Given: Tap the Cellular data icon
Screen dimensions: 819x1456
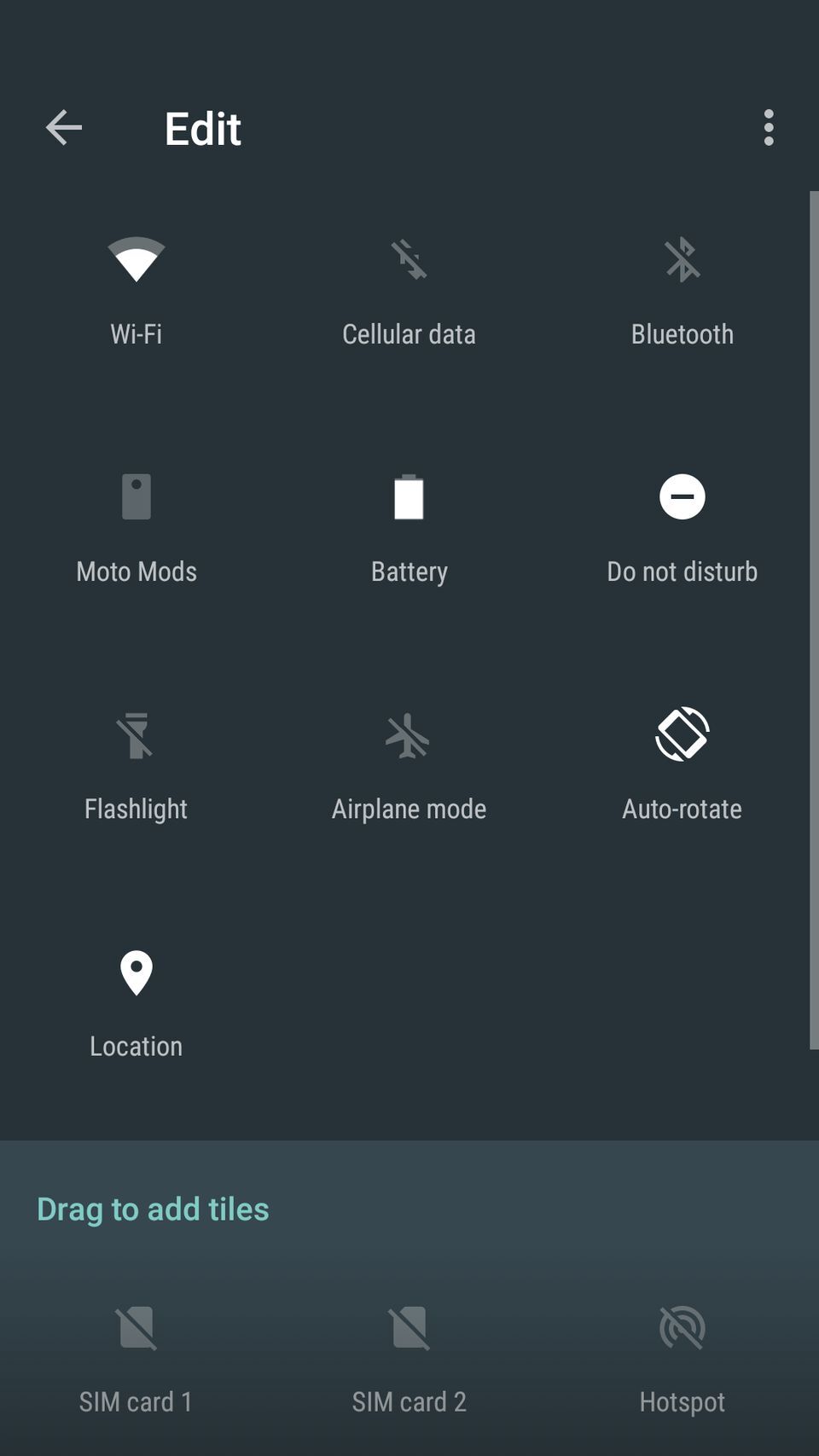Looking at the screenshot, I should tap(409, 260).
